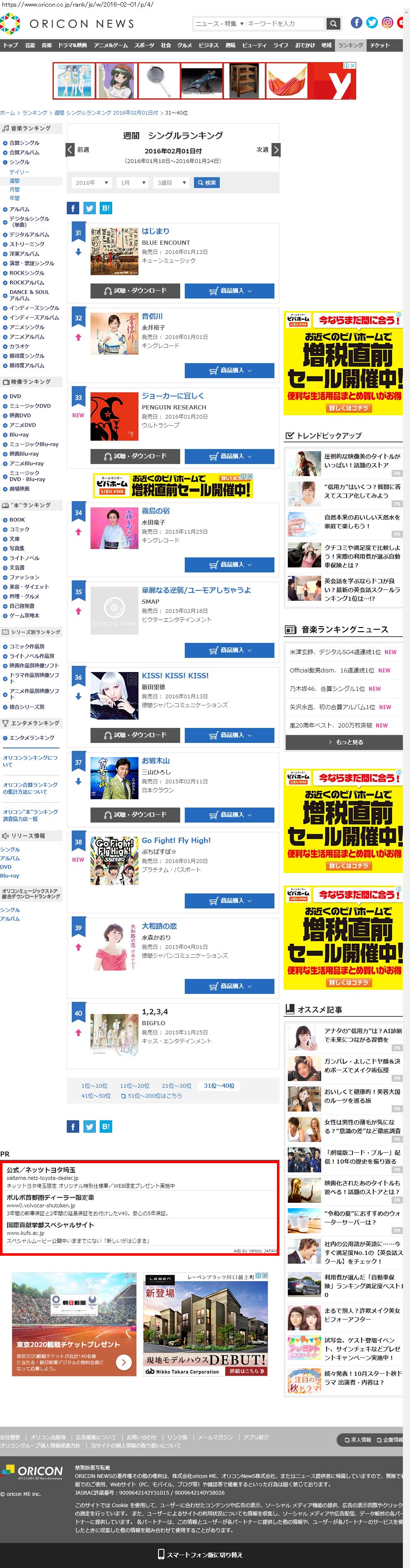Switch to ranking page 21位〜30位
This screenshot has height=1568, width=410.
176,1085
